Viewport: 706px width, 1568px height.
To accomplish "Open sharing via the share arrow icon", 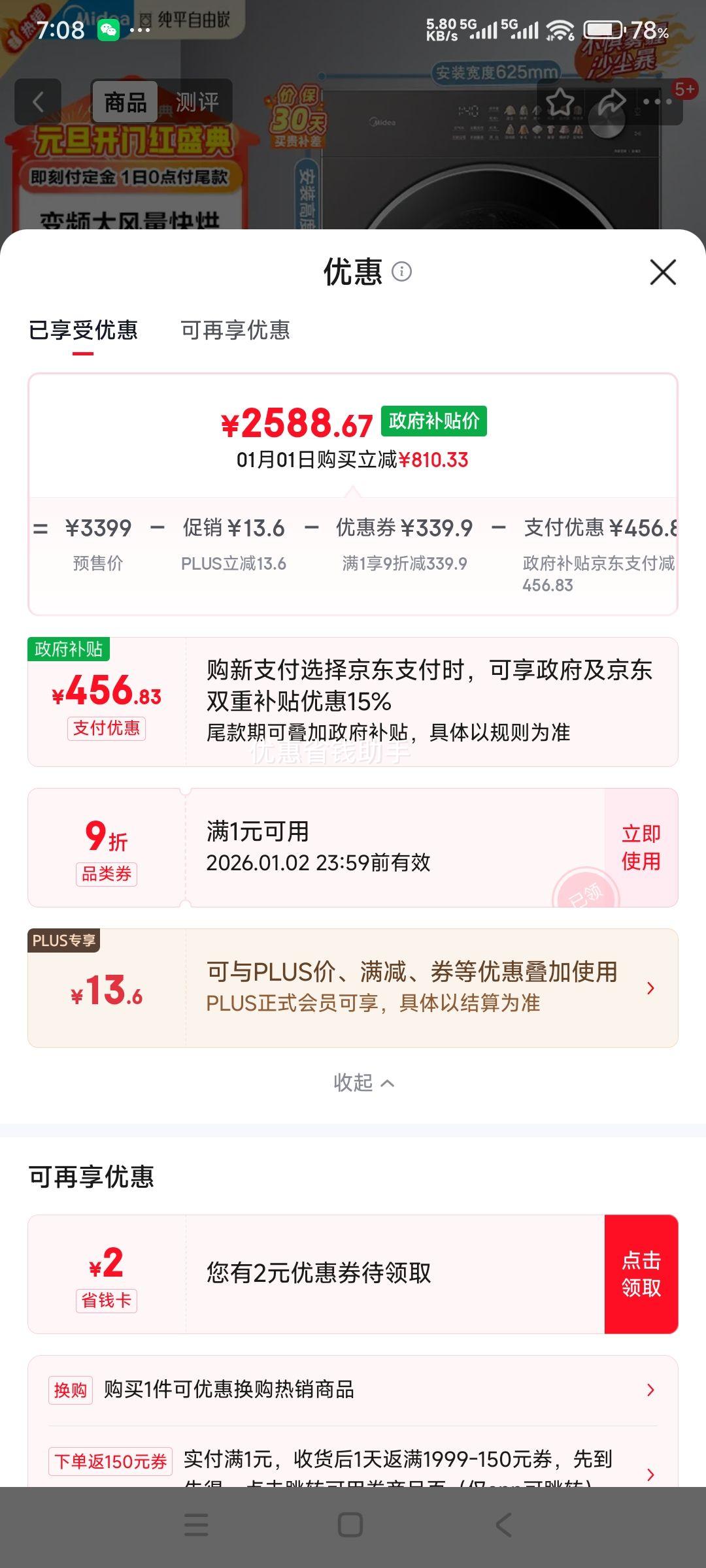I will 613,101.
